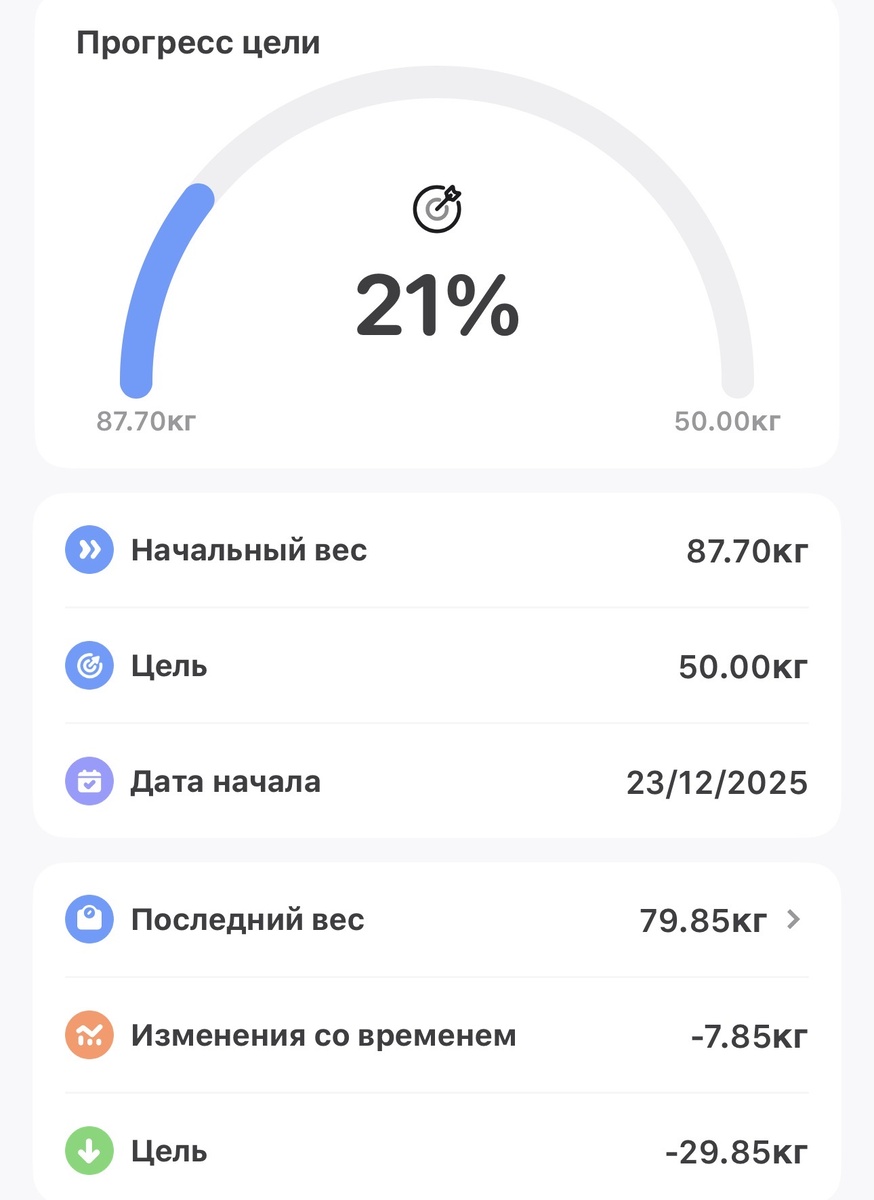Click the target icon above the 21% progress
This screenshot has width=874, height=1200.
437,208
